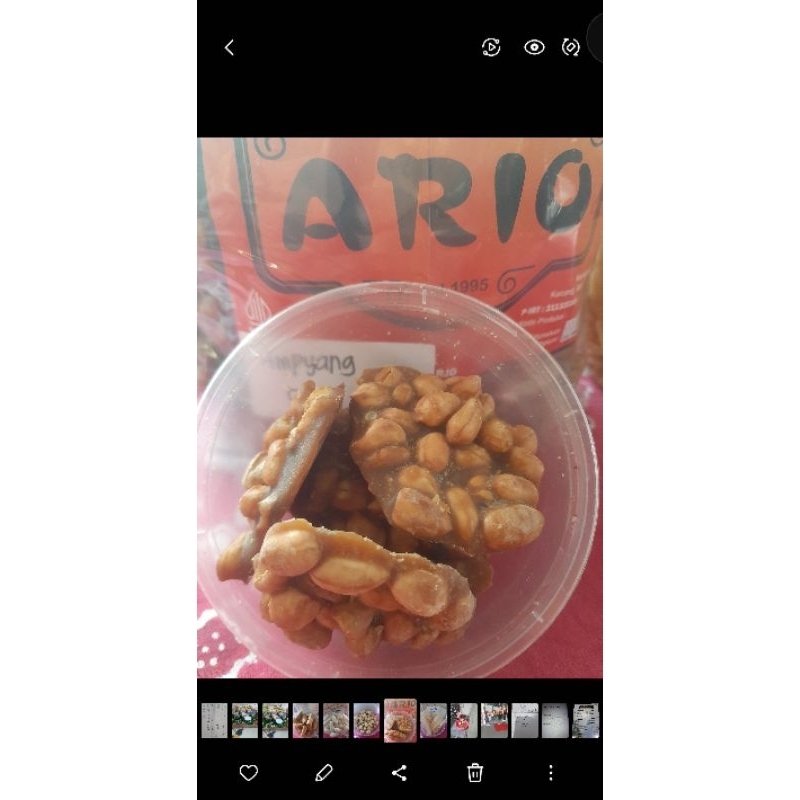800x800 pixels.
Task: Select the highlighted current thumbnail in the filmstrip
Action: pyautogui.click(x=400, y=720)
